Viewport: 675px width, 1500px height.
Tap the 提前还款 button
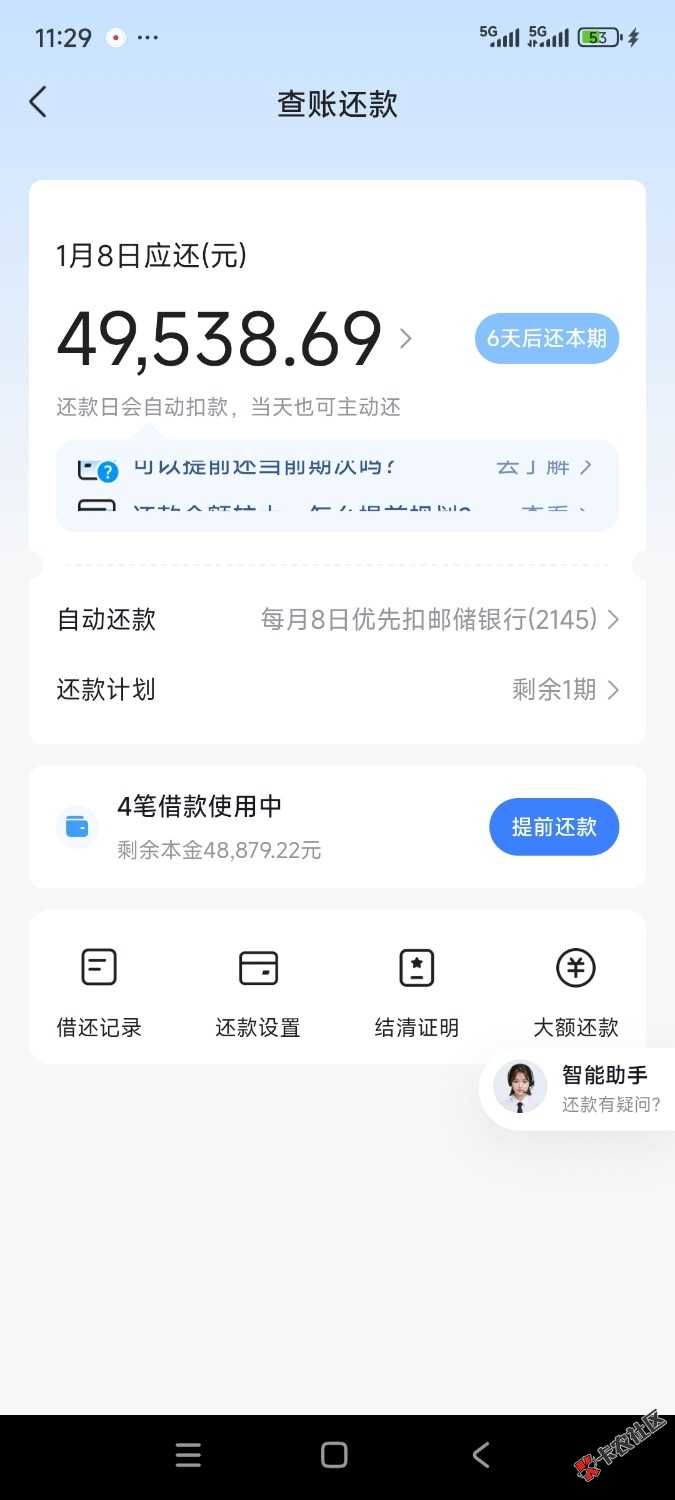(554, 827)
